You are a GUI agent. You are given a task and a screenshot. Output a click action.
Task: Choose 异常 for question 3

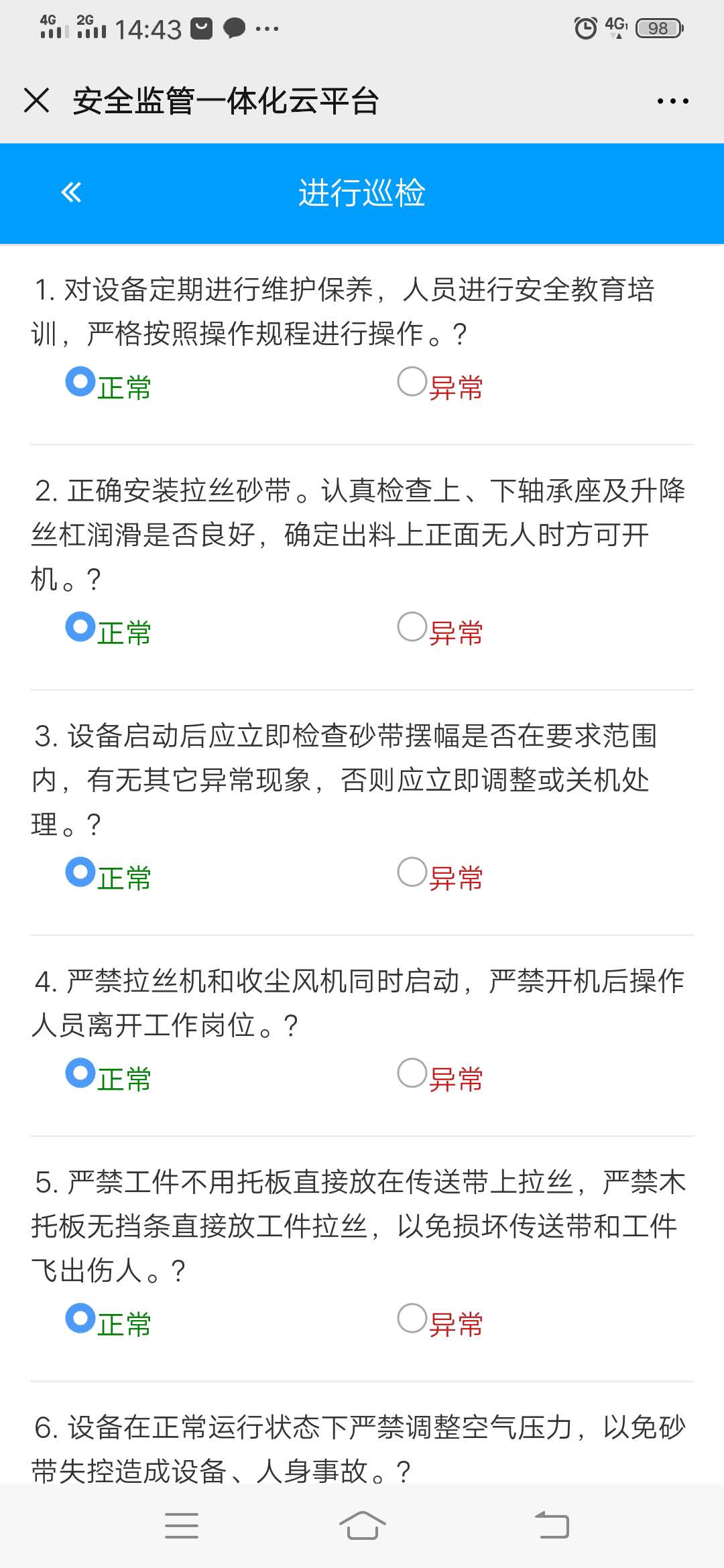click(412, 872)
